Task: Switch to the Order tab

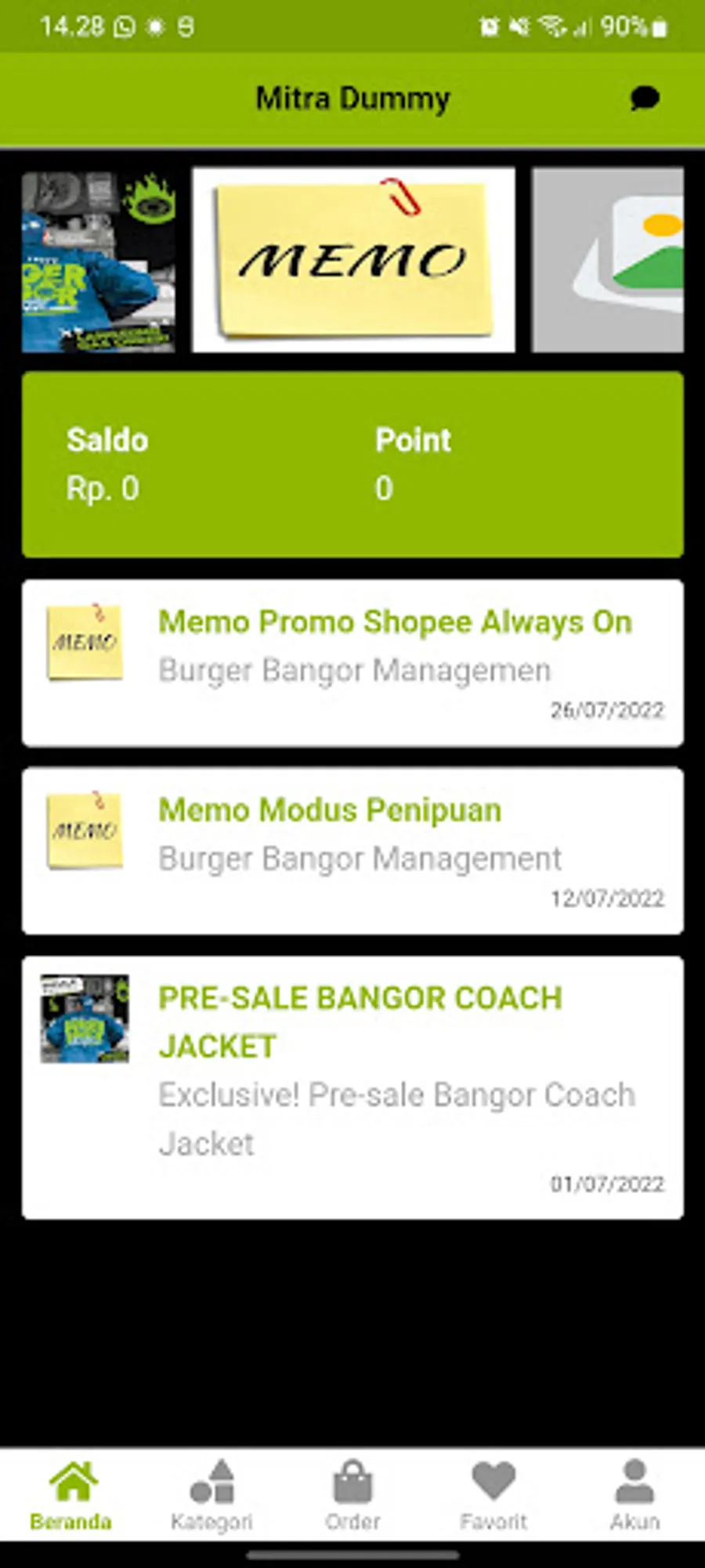Action: [x=352, y=1495]
